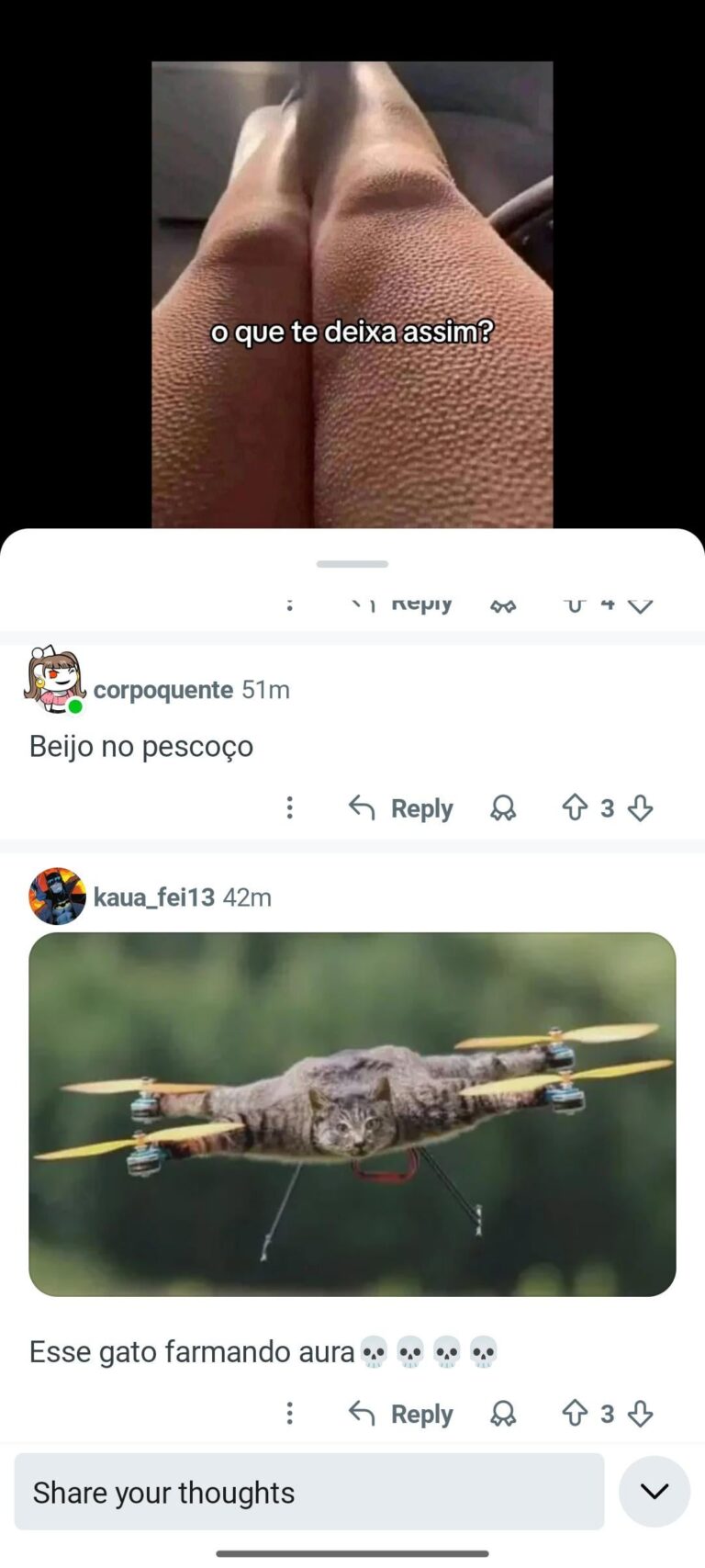This screenshot has width=705, height=1568.
Task: Collapse comments with the chevron down button
Action: click(655, 1492)
